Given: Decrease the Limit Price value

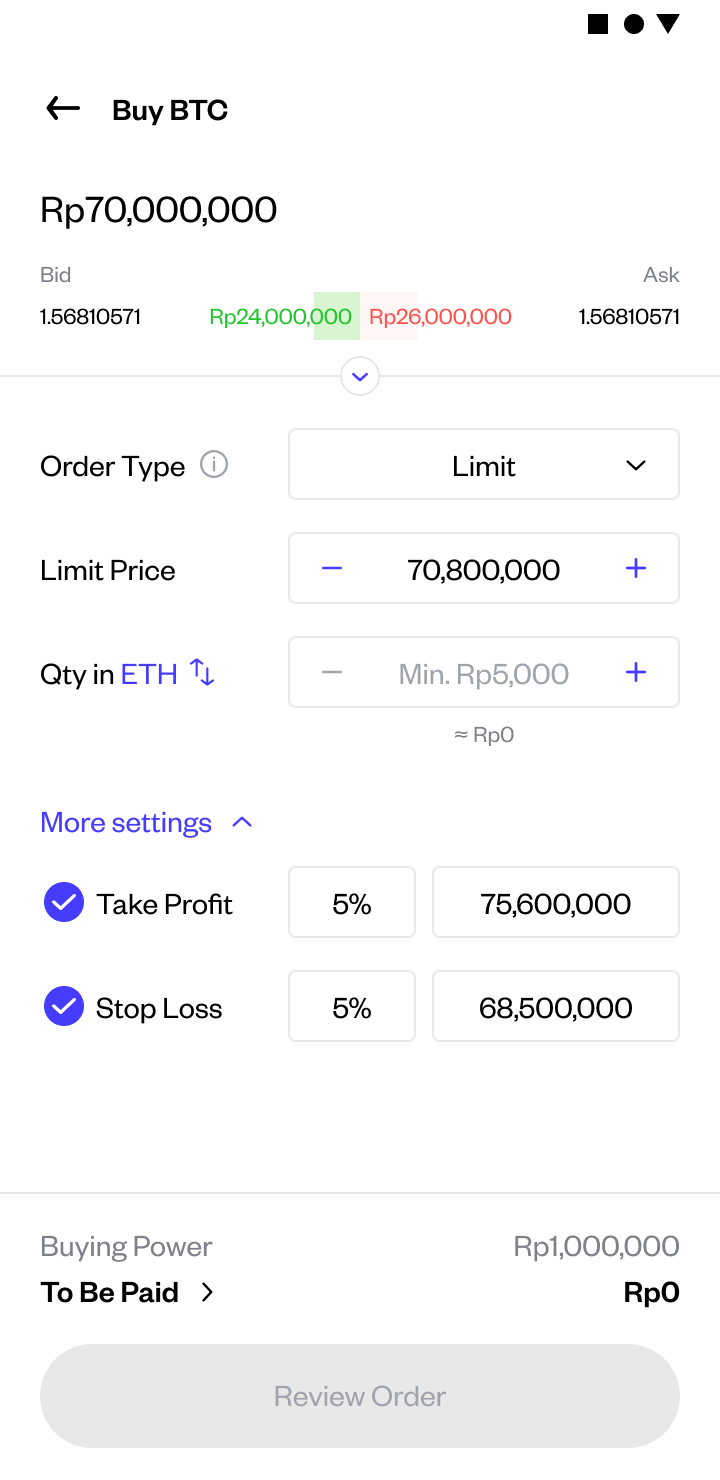Looking at the screenshot, I should click(x=332, y=569).
